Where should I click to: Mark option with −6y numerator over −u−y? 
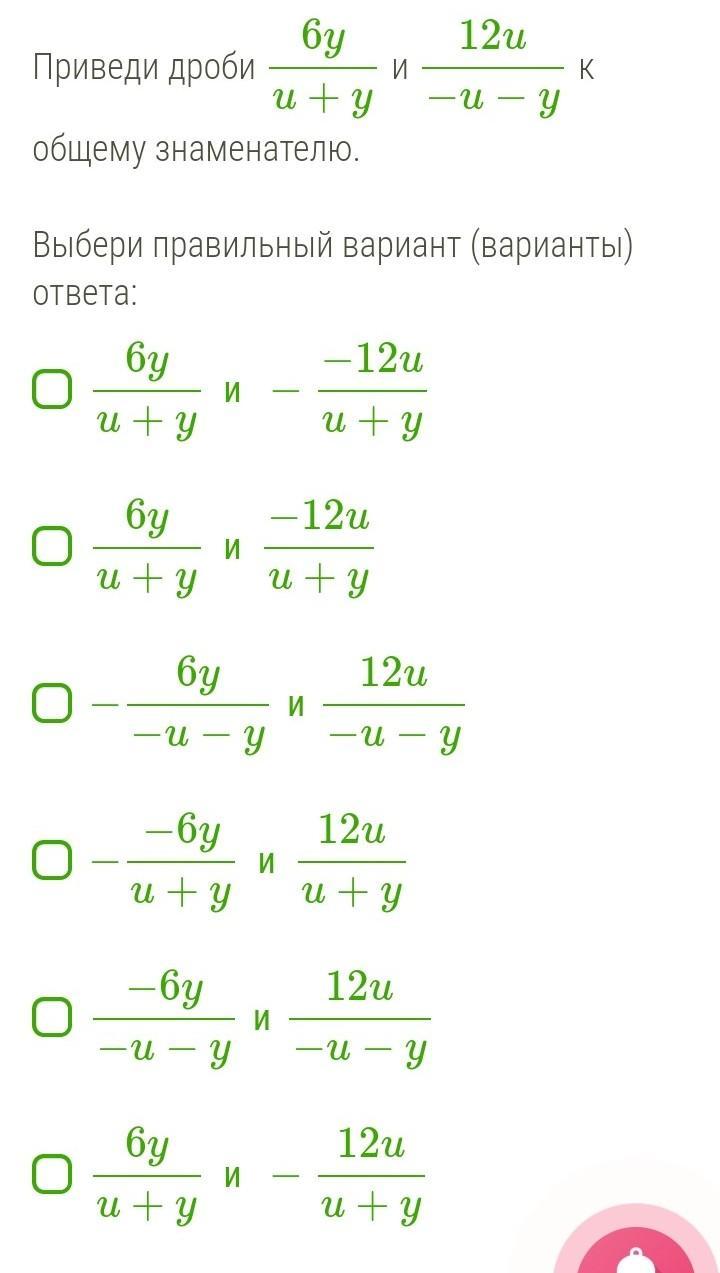(52, 1017)
